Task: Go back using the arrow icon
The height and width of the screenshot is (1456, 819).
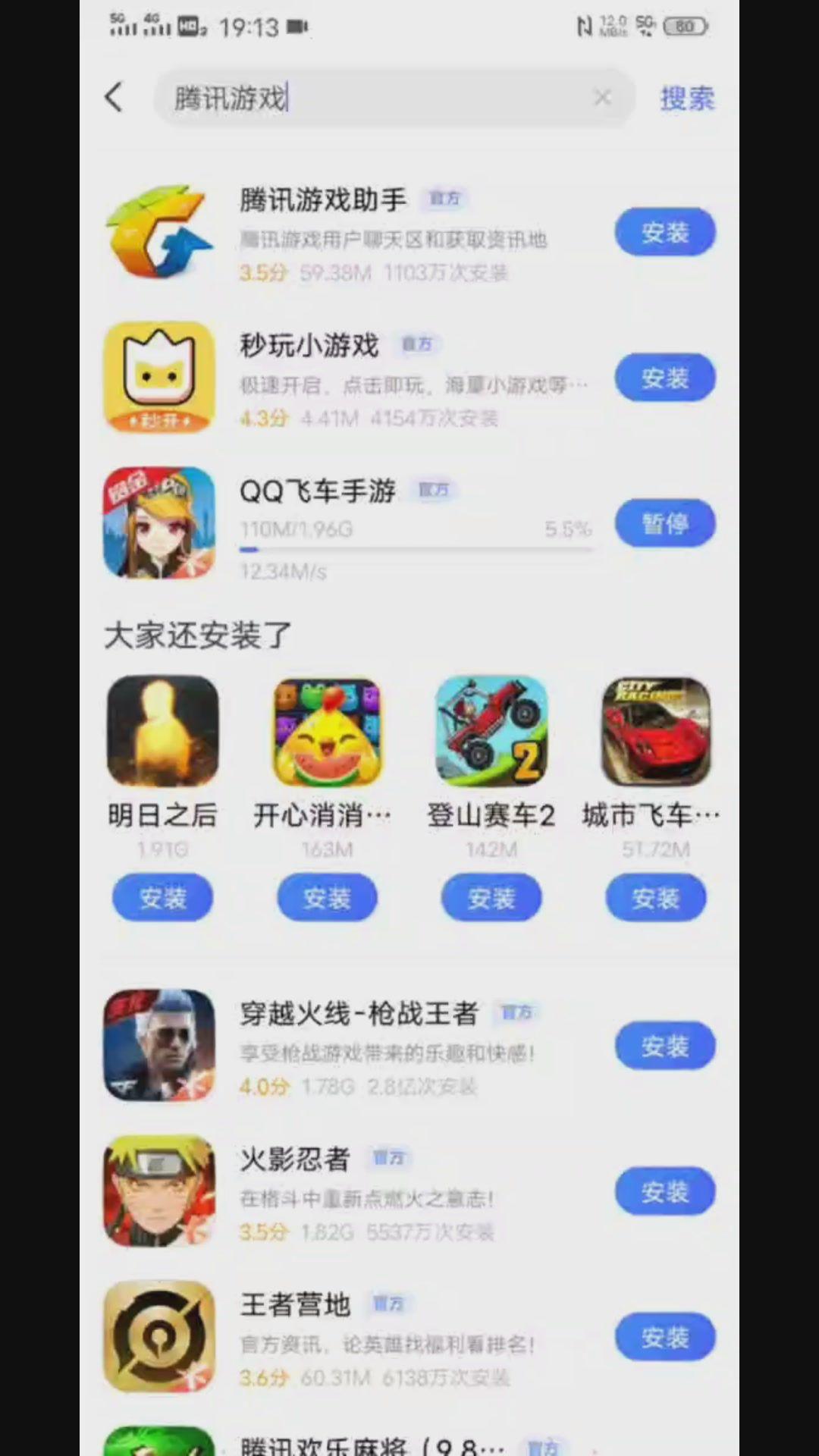Action: [x=114, y=97]
